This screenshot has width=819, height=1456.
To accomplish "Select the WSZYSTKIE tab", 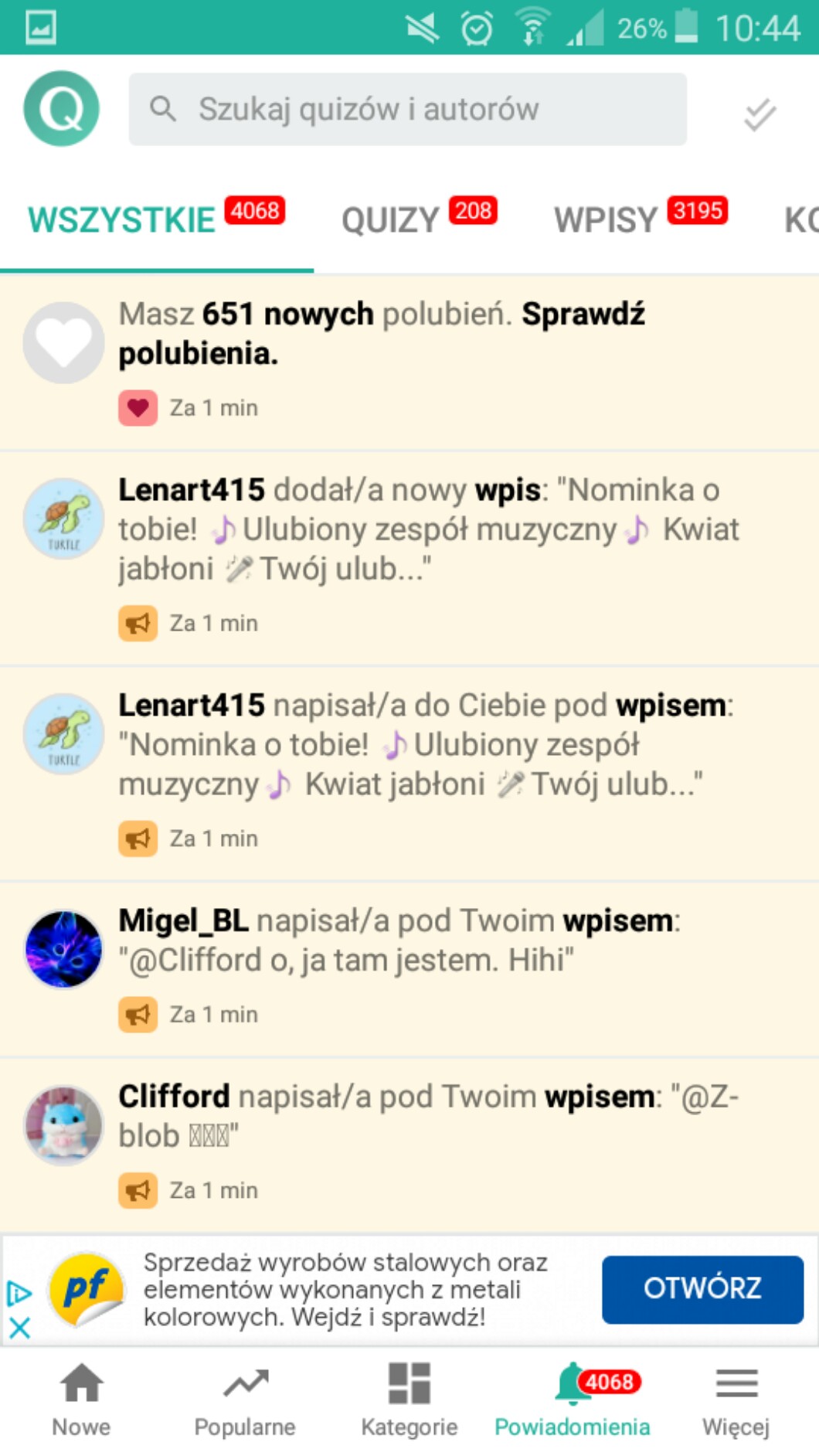I will tap(156, 219).
